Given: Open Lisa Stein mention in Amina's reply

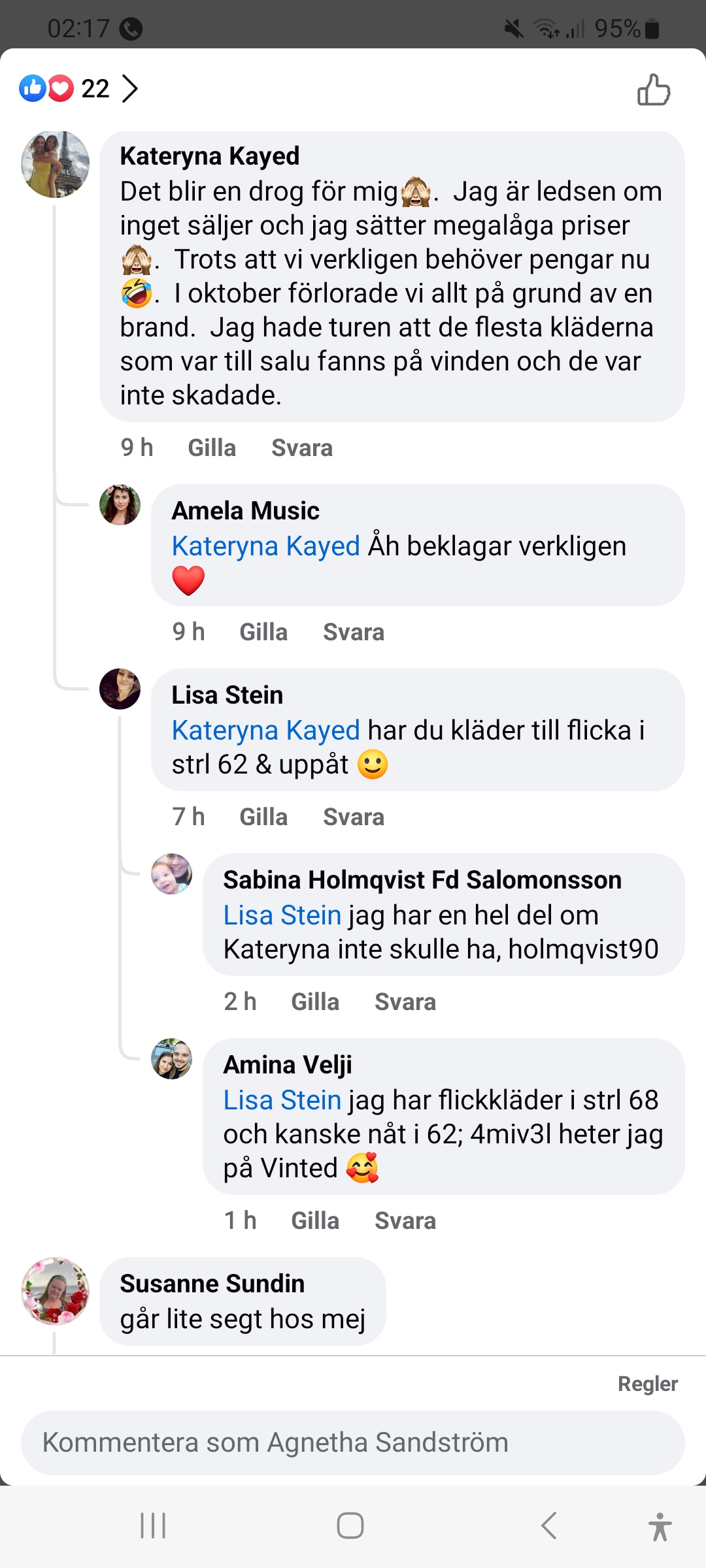Looking at the screenshot, I should (x=282, y=1100).
